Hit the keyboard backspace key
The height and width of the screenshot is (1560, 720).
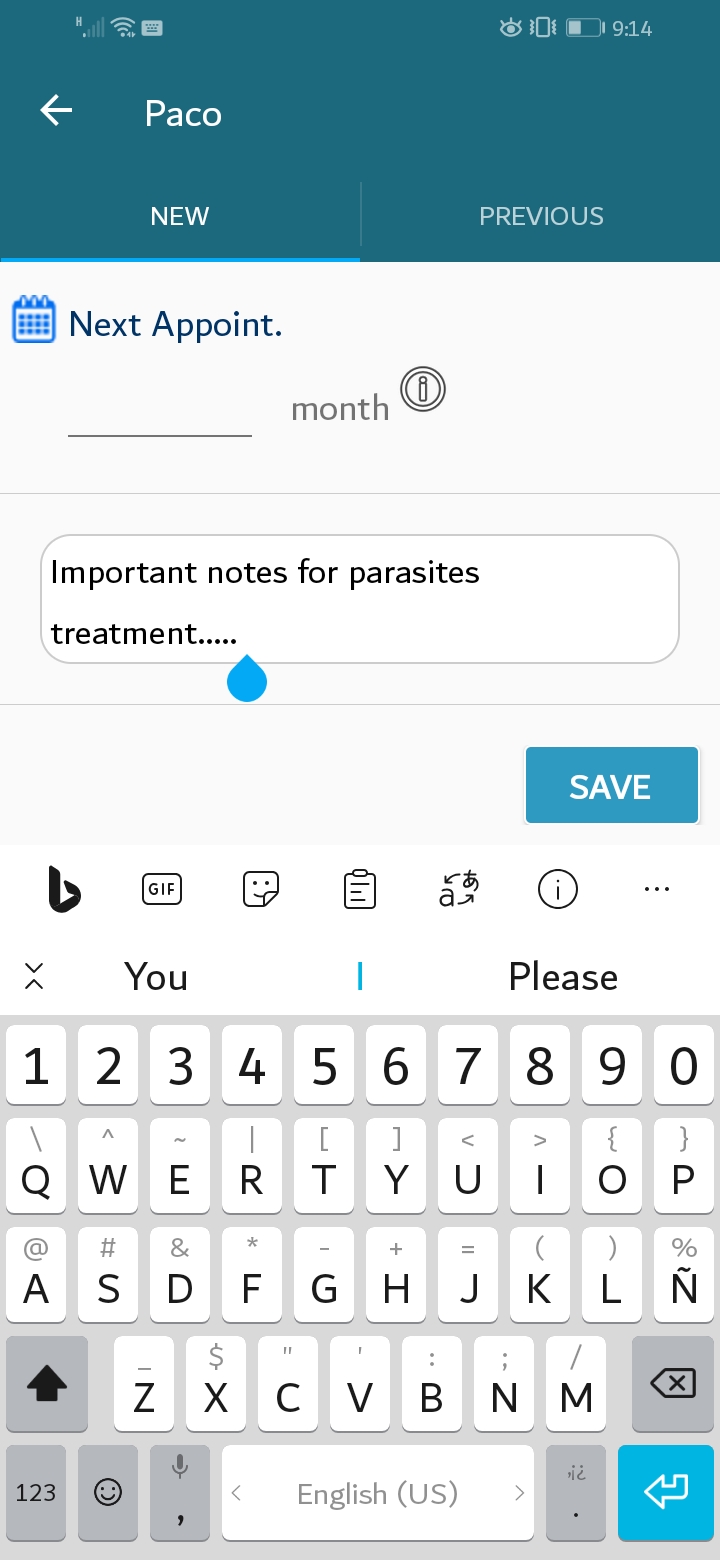(673, 1385)
